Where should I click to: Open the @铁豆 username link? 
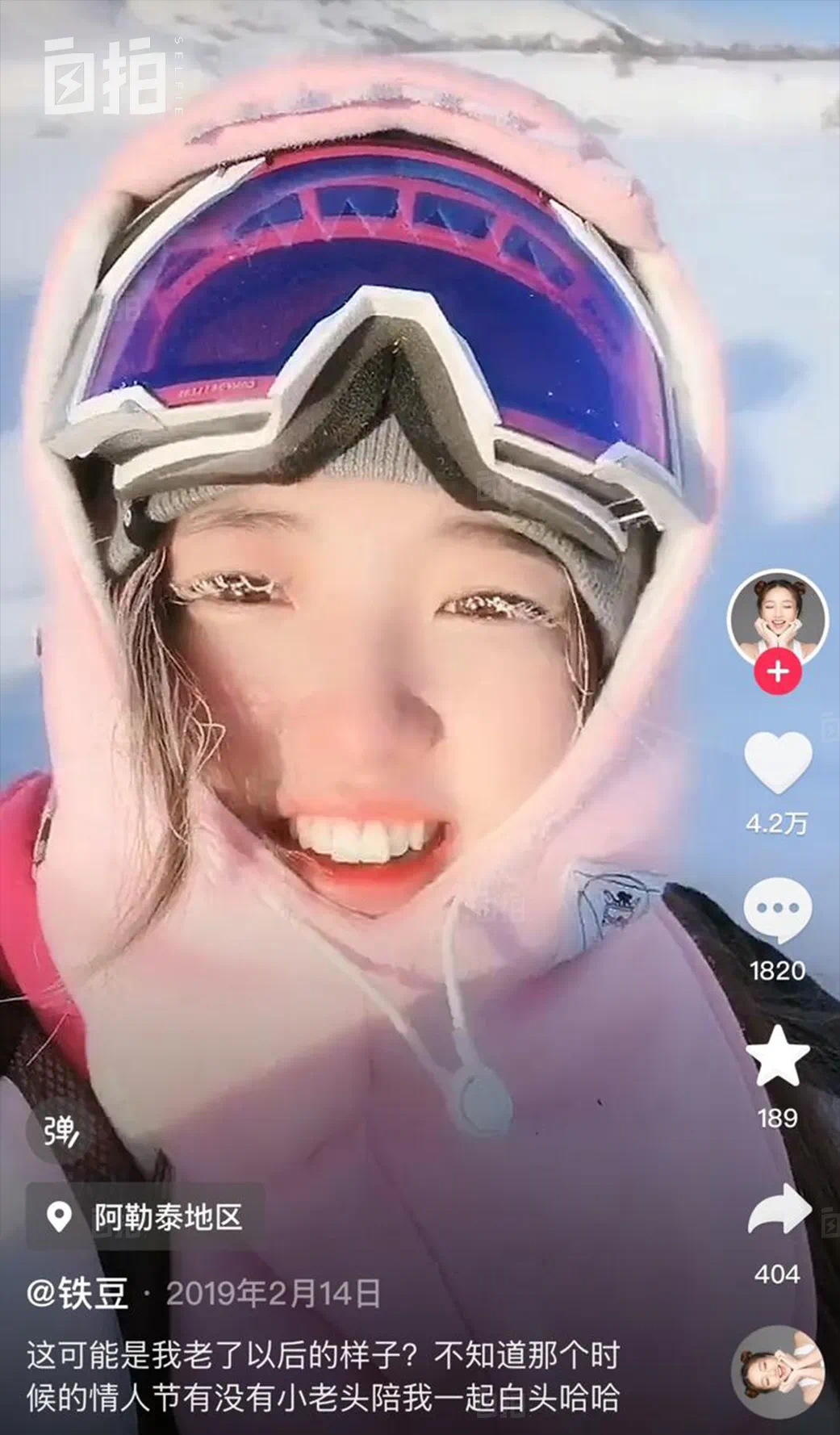(77, 1294)
